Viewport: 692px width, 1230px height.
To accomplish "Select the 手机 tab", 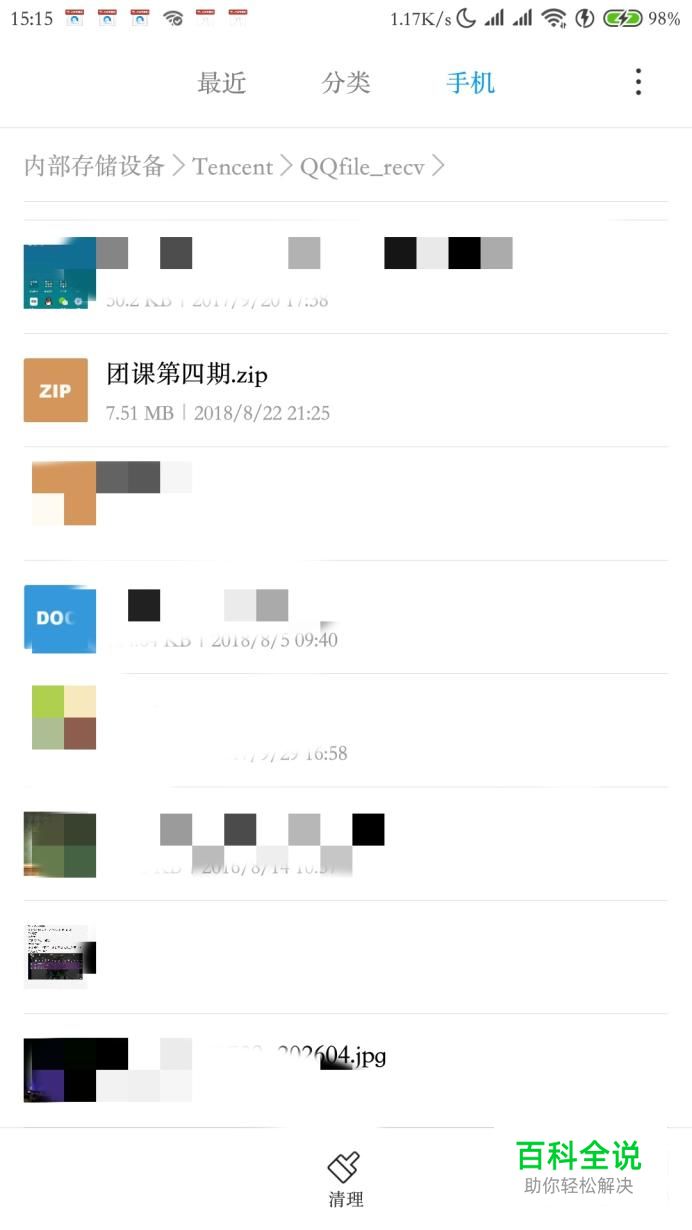I will pos(470,83).
